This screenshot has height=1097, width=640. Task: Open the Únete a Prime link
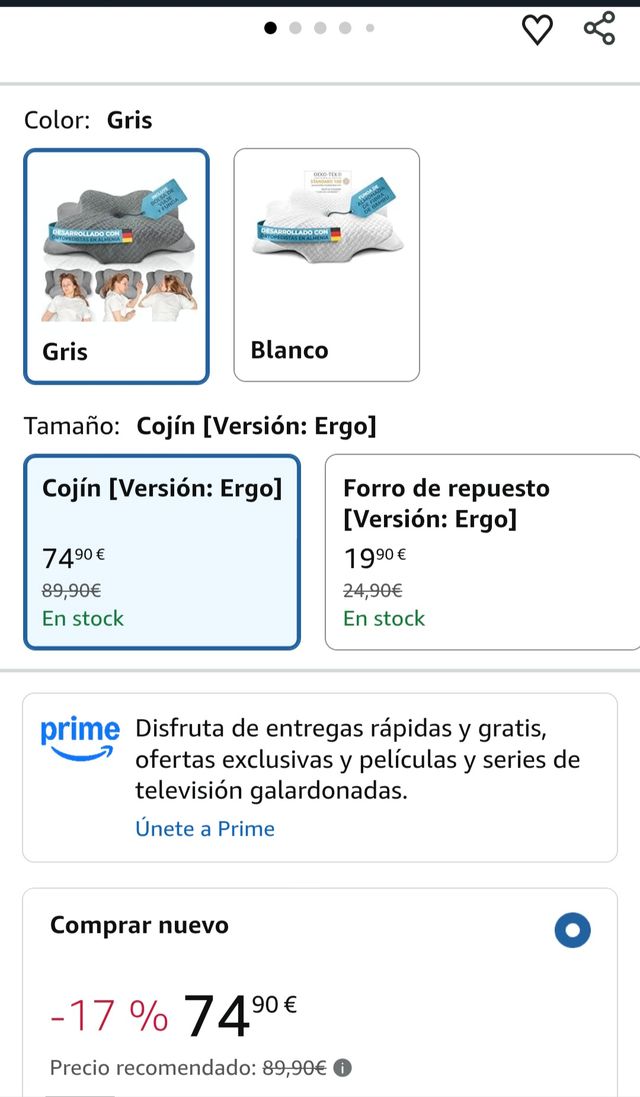point(205,828)
